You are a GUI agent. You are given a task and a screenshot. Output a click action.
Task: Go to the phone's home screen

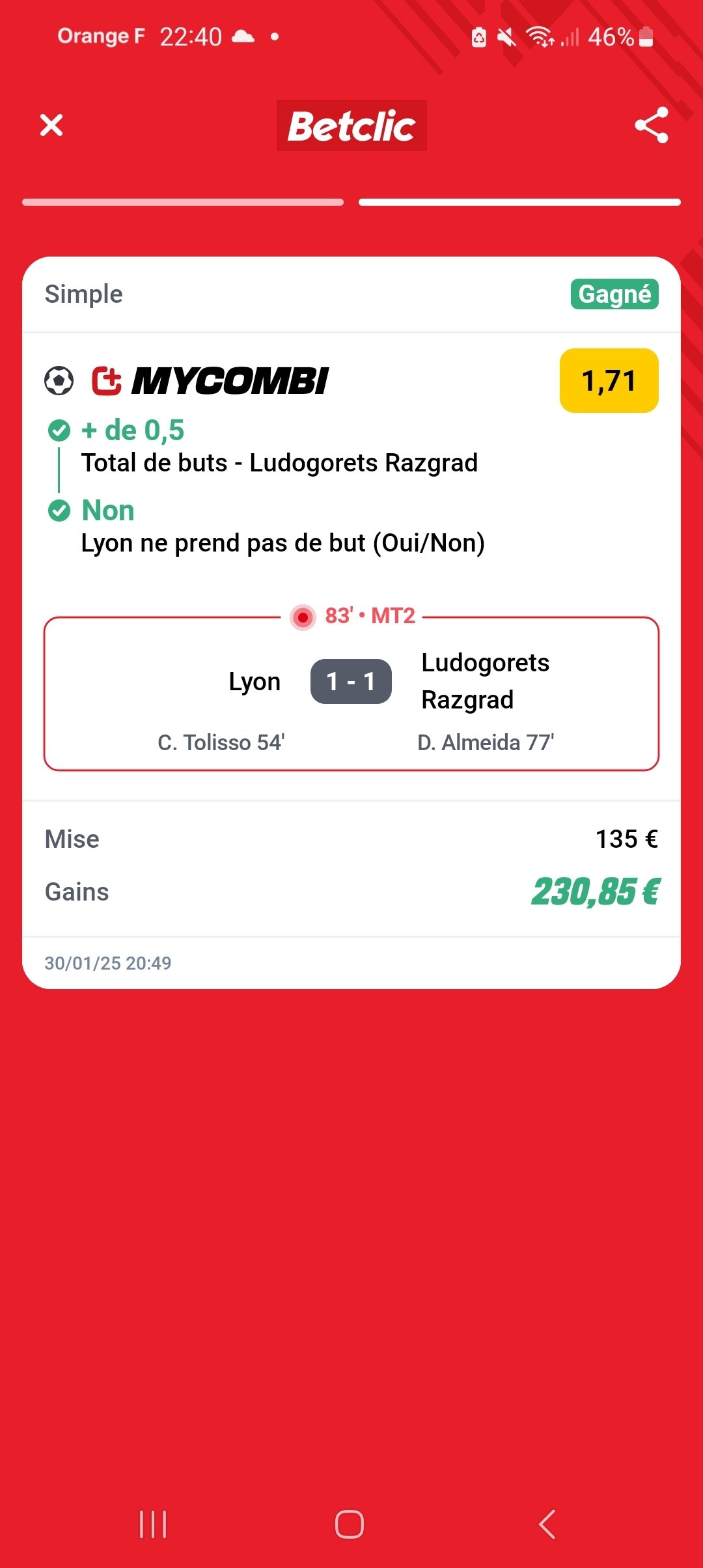pos(350,1524)
